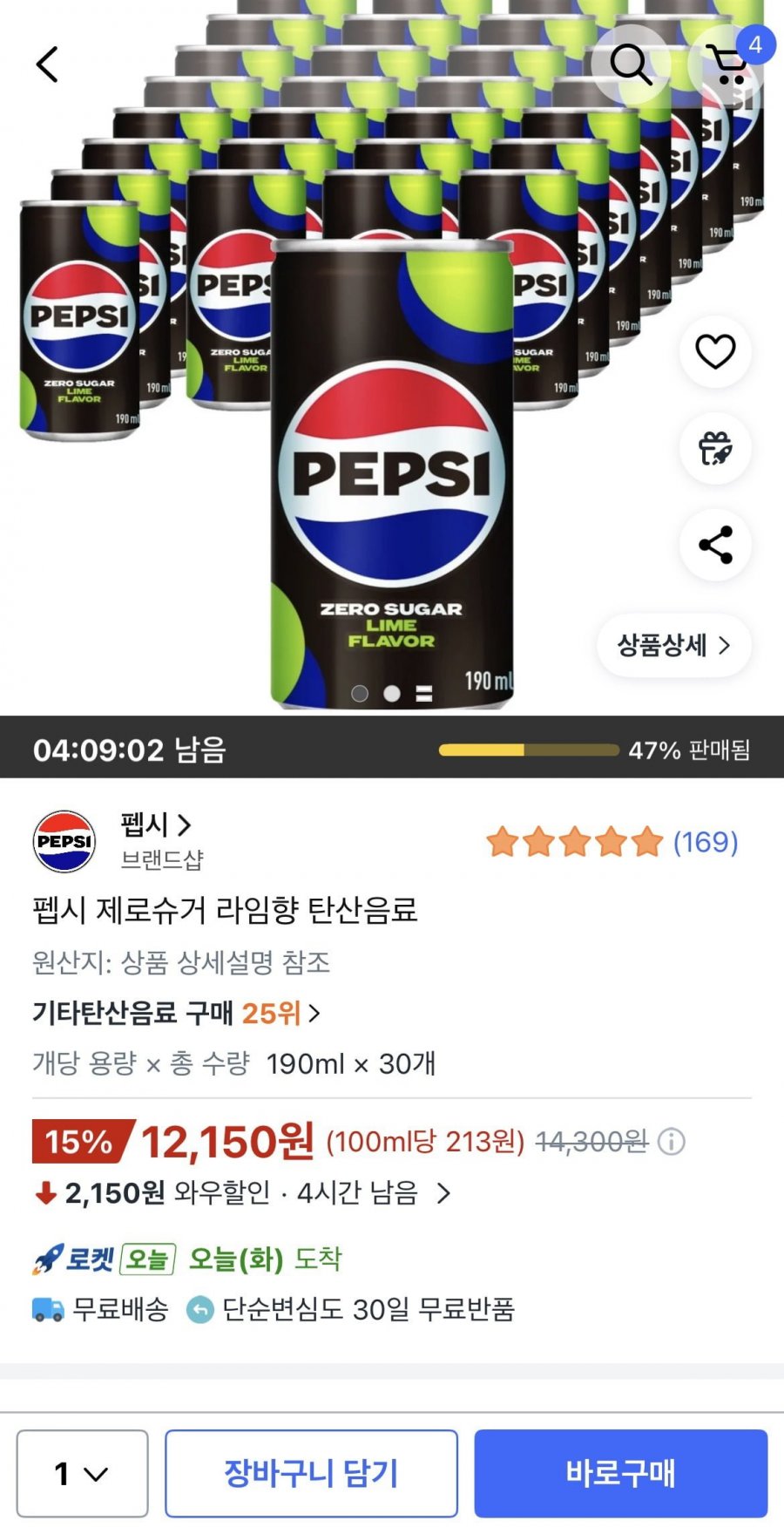Open 상품상세 product details
Image resolution: width=784 pixels, height=1534 pixels.
(675, 645)
